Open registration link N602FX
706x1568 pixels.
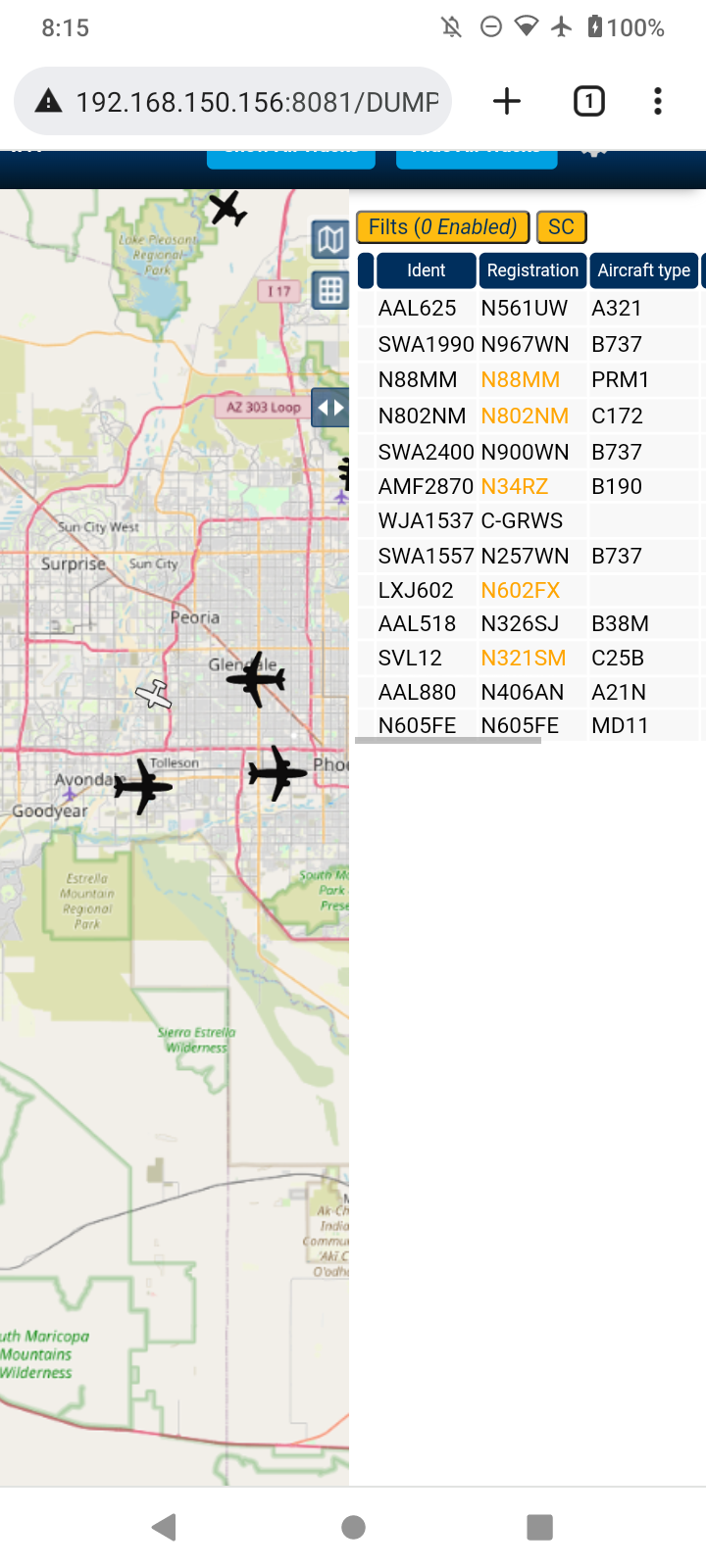point(520,590)
